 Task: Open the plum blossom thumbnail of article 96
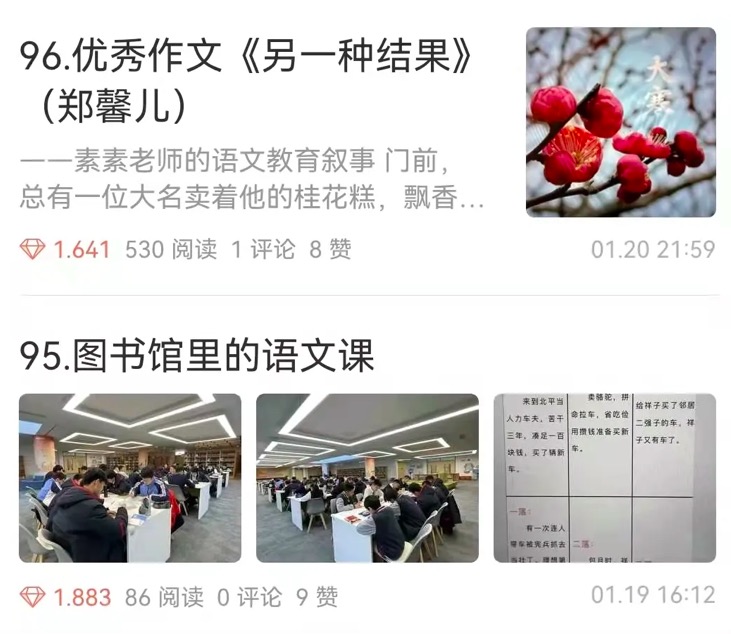(x=620, y=122)
